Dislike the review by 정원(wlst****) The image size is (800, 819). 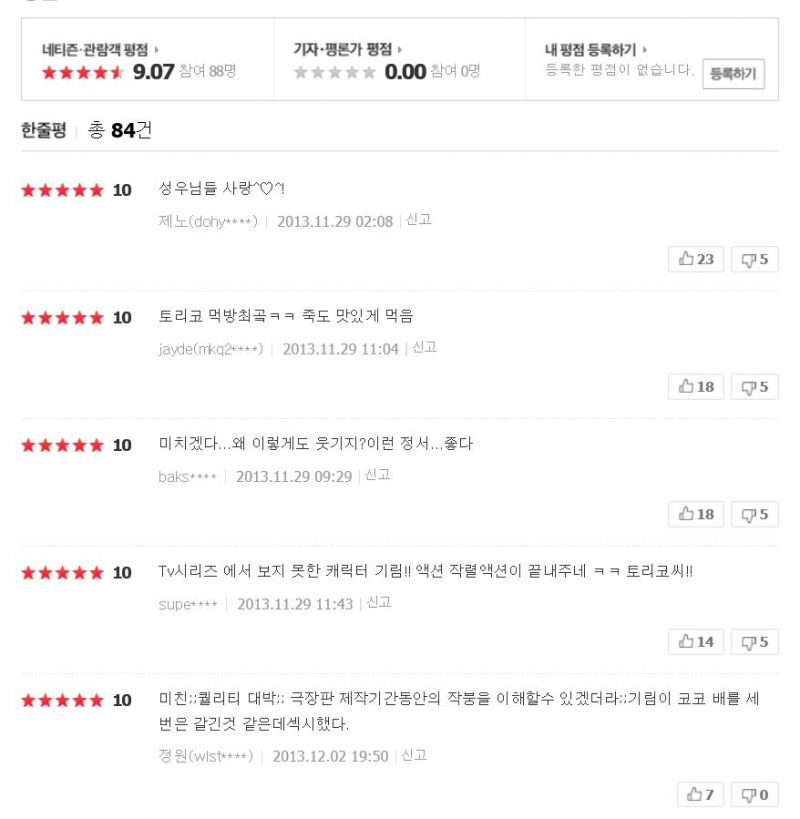tap(754, 795)
